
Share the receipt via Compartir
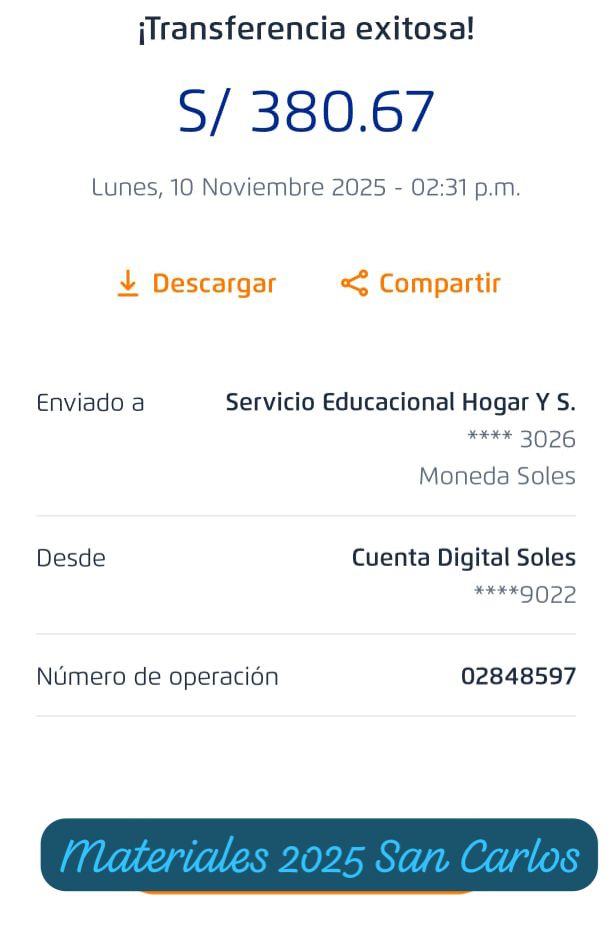[421, 284]
